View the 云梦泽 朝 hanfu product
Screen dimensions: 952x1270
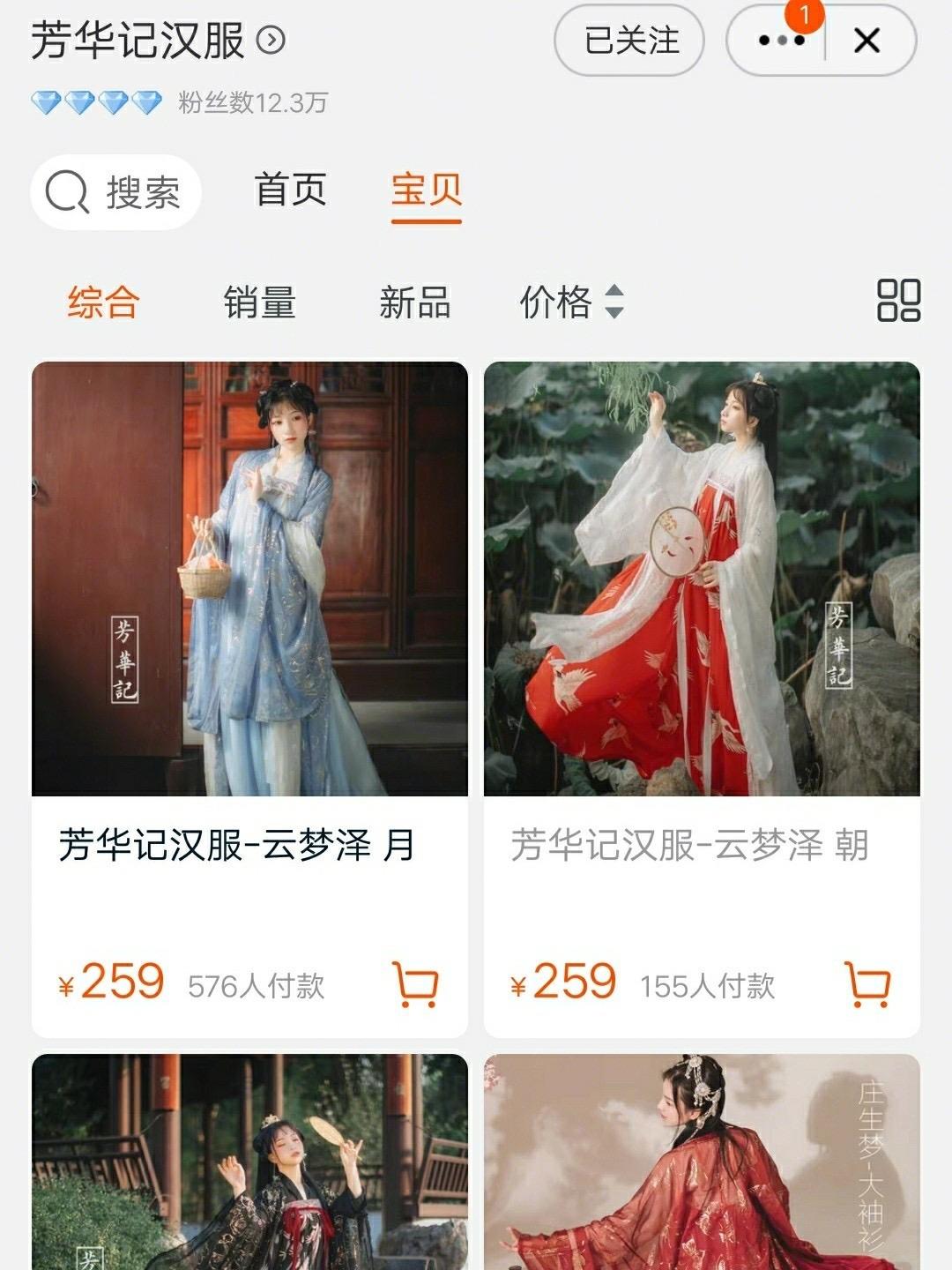pyautogui.click(x=702, y=579)
